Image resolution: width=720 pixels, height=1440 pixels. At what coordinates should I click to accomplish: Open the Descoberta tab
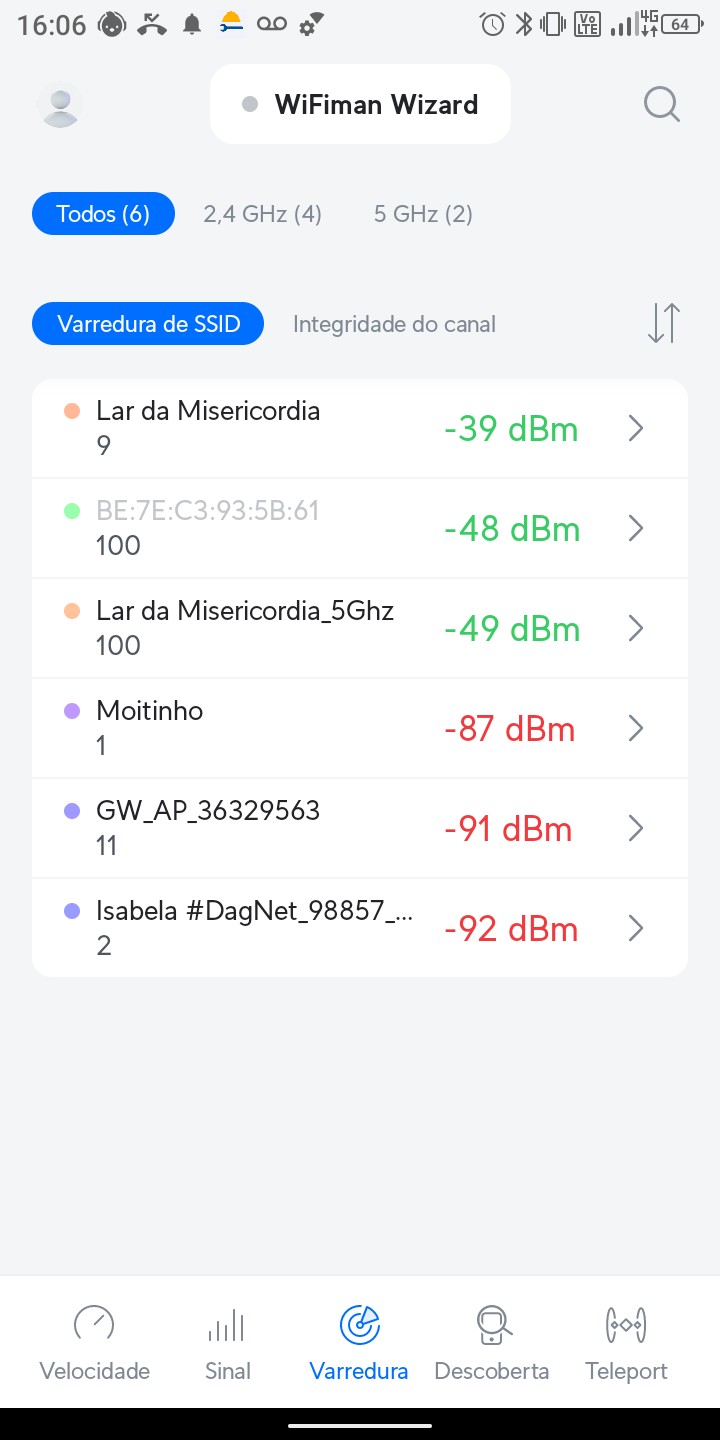coord(492,1343)
